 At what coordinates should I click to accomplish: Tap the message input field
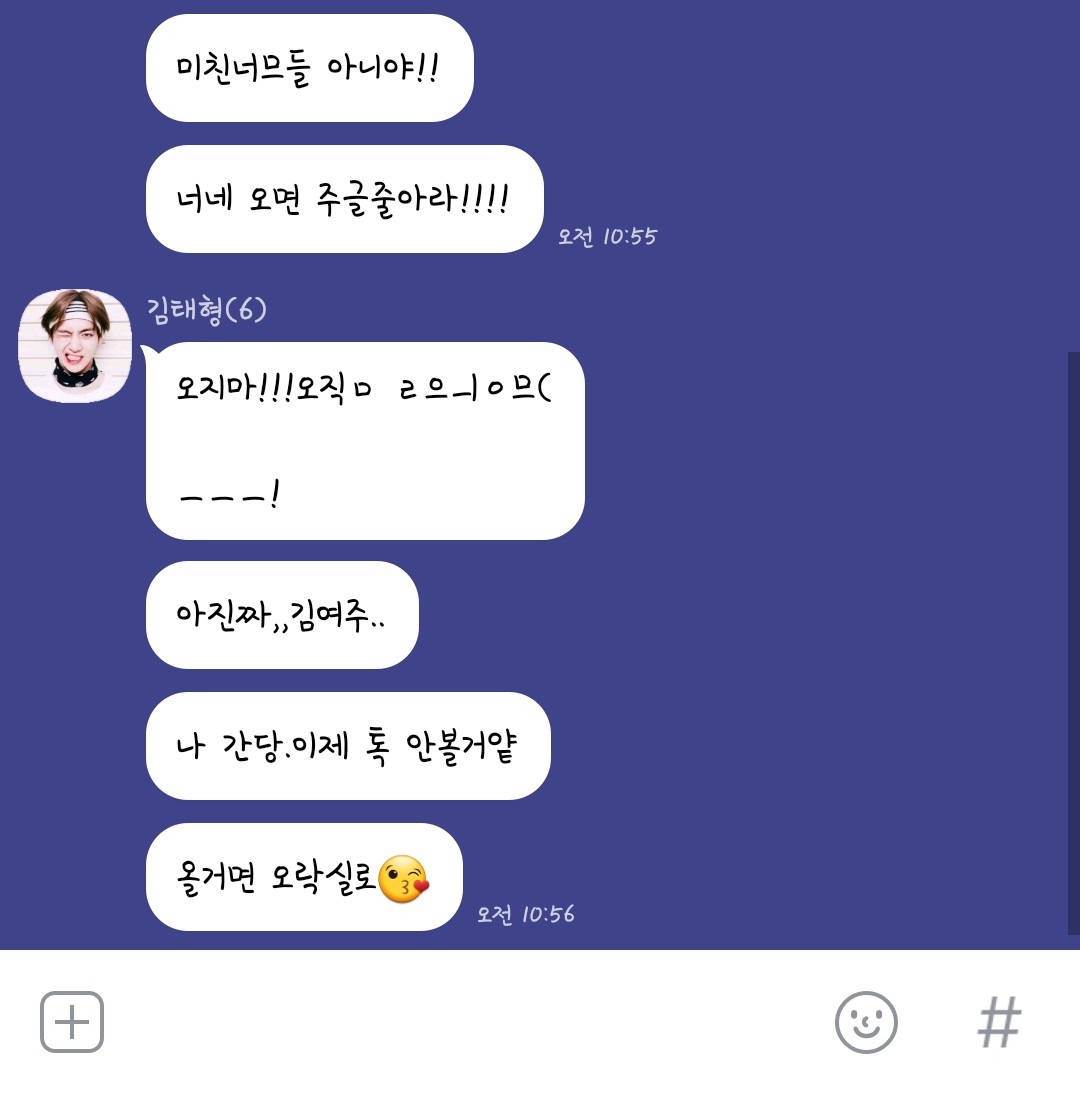[460, 1022]
